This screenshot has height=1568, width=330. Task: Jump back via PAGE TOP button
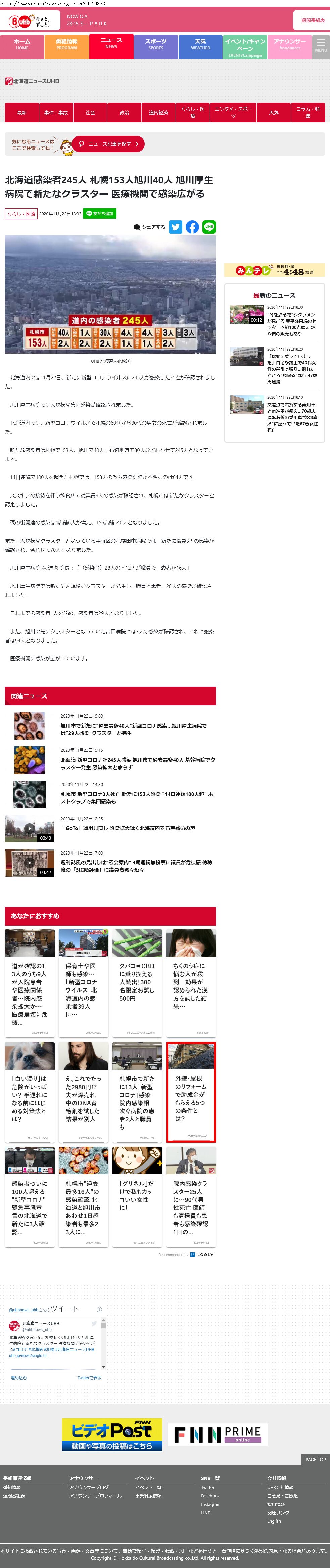pos(315,1459)
